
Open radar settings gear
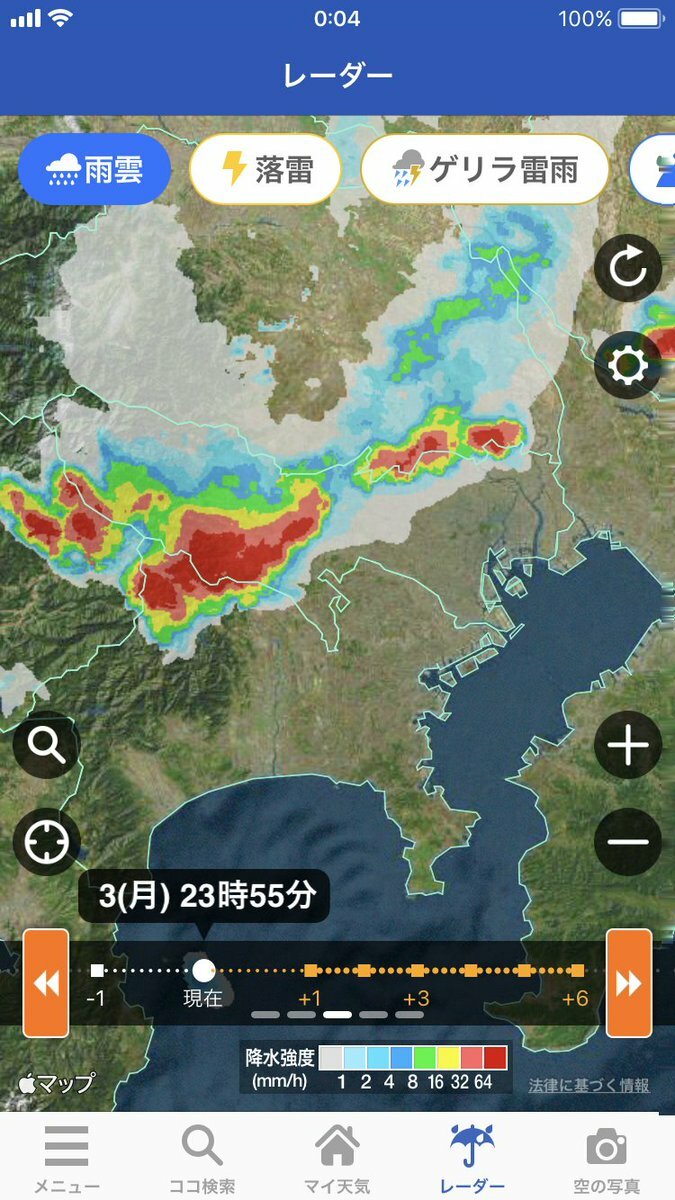point(628,366)
